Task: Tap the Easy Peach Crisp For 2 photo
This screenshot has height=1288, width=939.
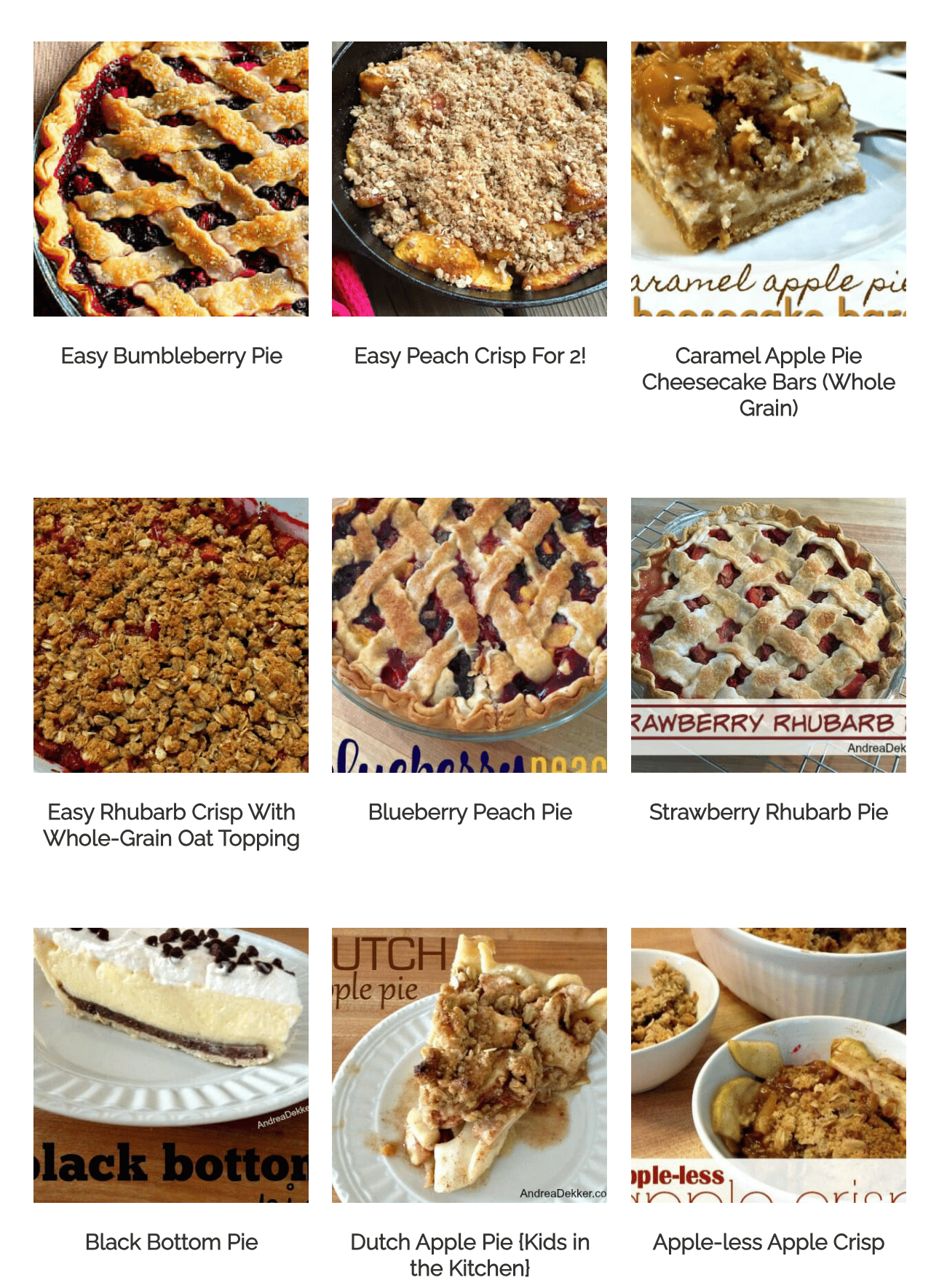Action: (x=469, y=179)
